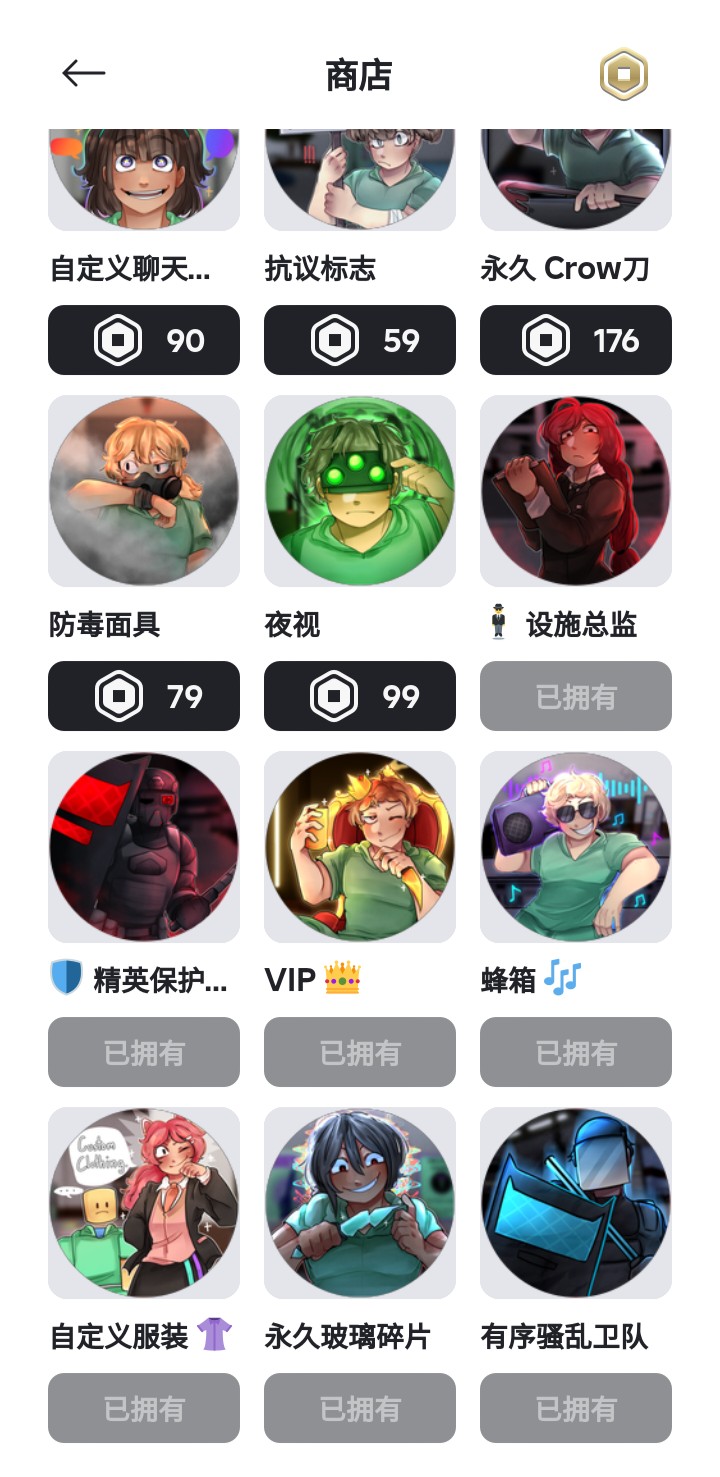Open the 防毒面具 item tile
The image size is (720, 1477).
coord(144,490)
